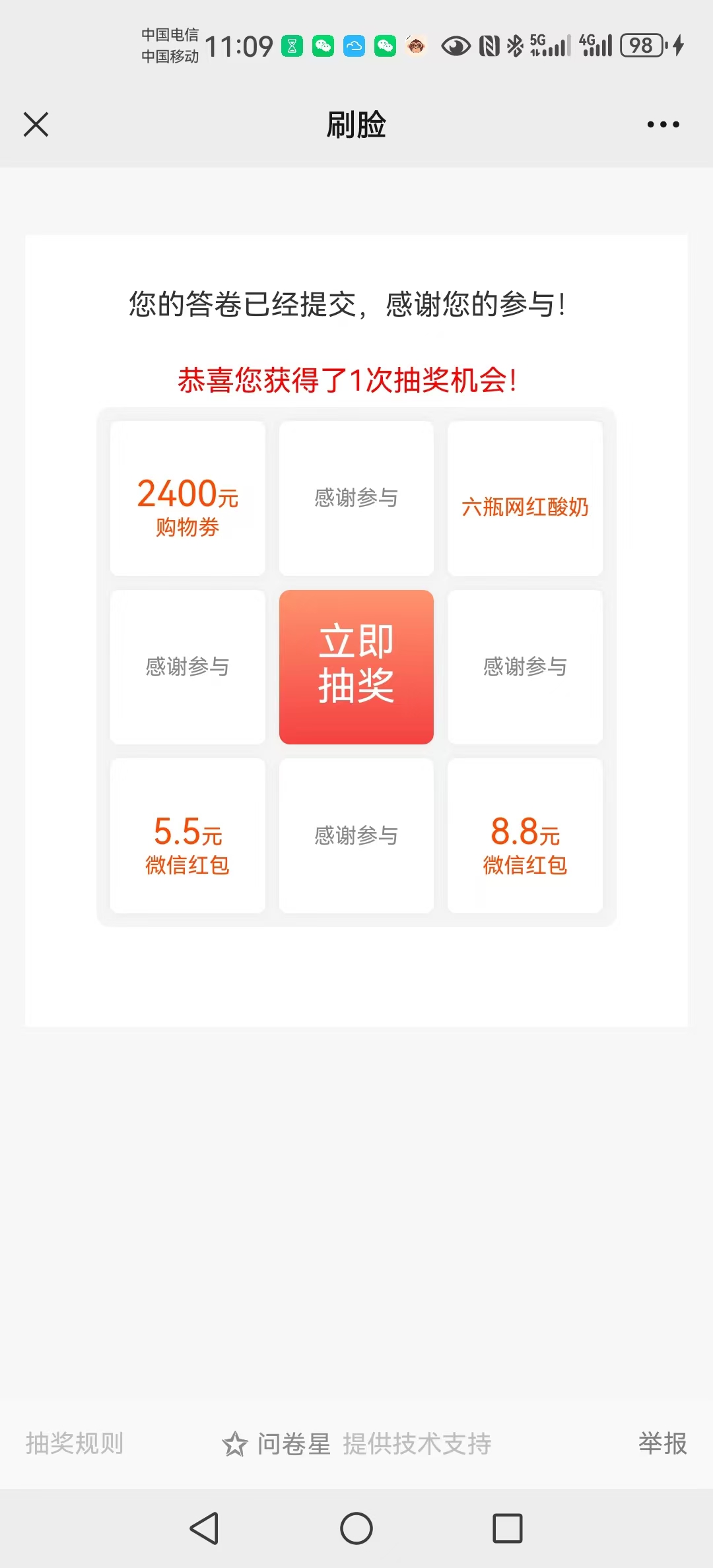Go to the home screen
Image resolution: width=713 pixels, height=1568 pixels.
[356, 1528]
